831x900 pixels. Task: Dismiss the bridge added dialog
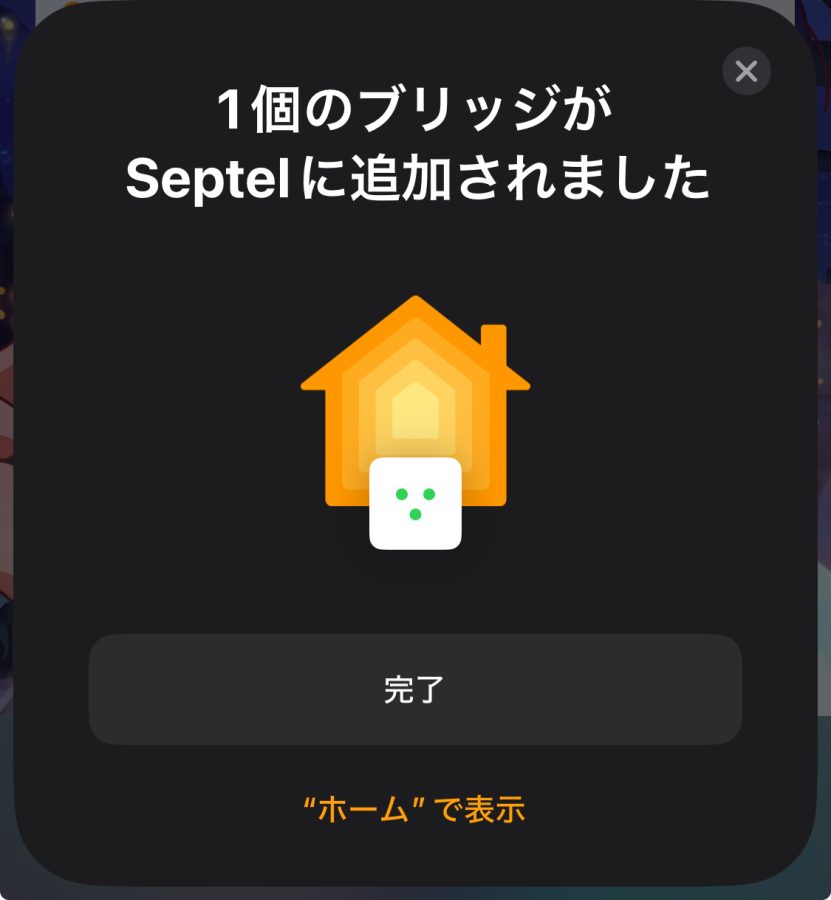[746, 71]
